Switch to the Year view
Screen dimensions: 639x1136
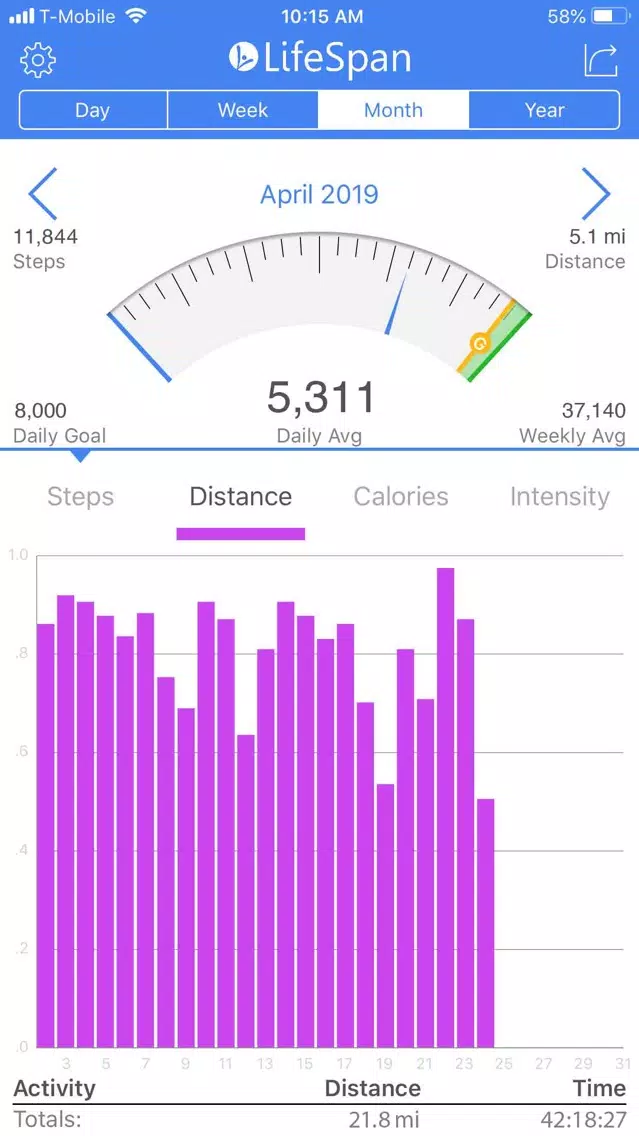544,110
